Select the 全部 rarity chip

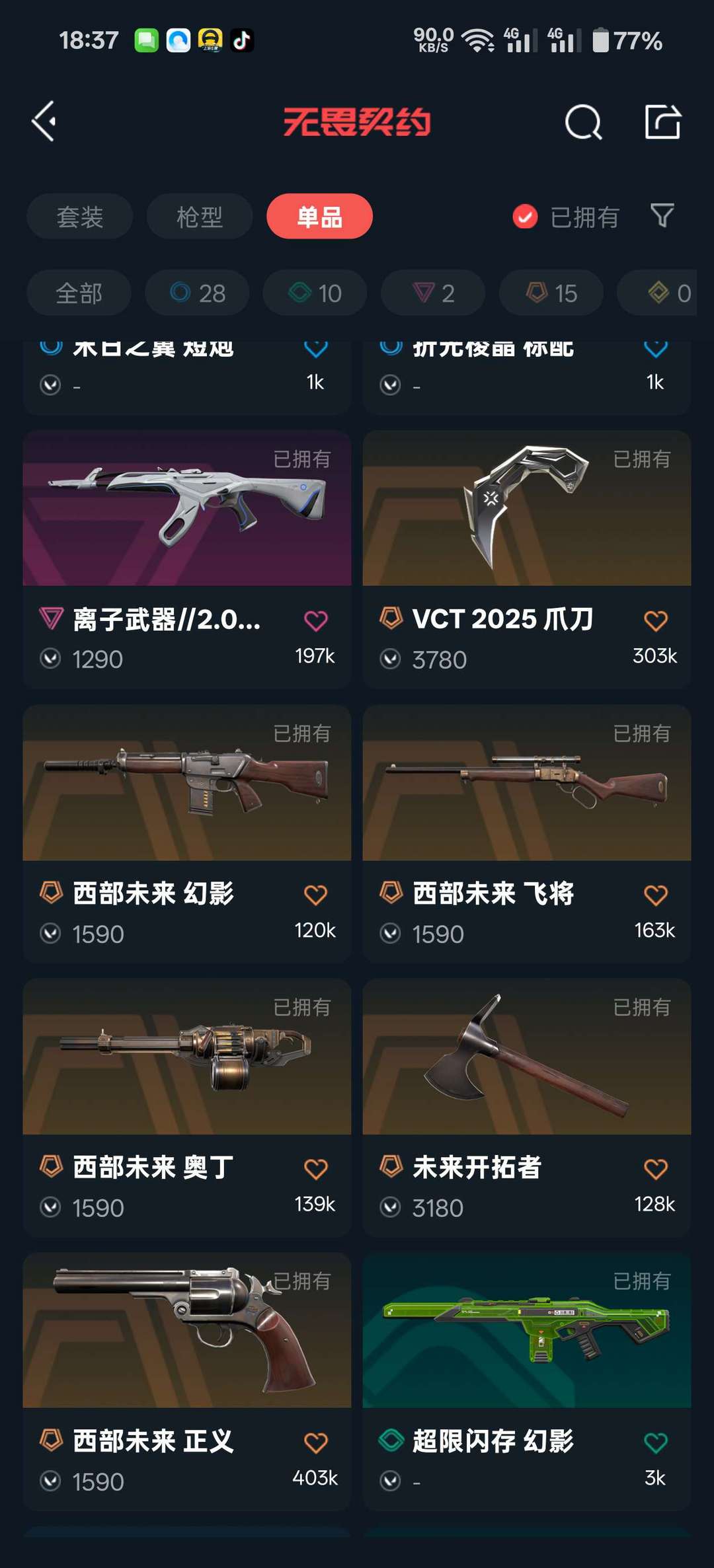pos(79,293)
